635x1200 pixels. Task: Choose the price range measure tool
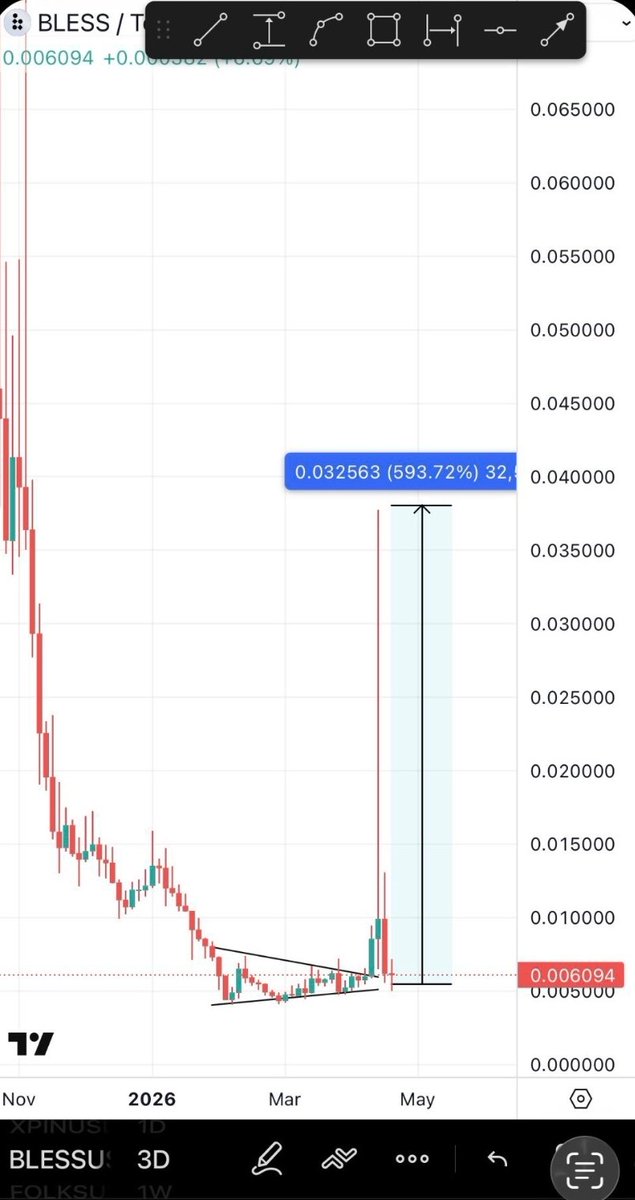[269, 30]
